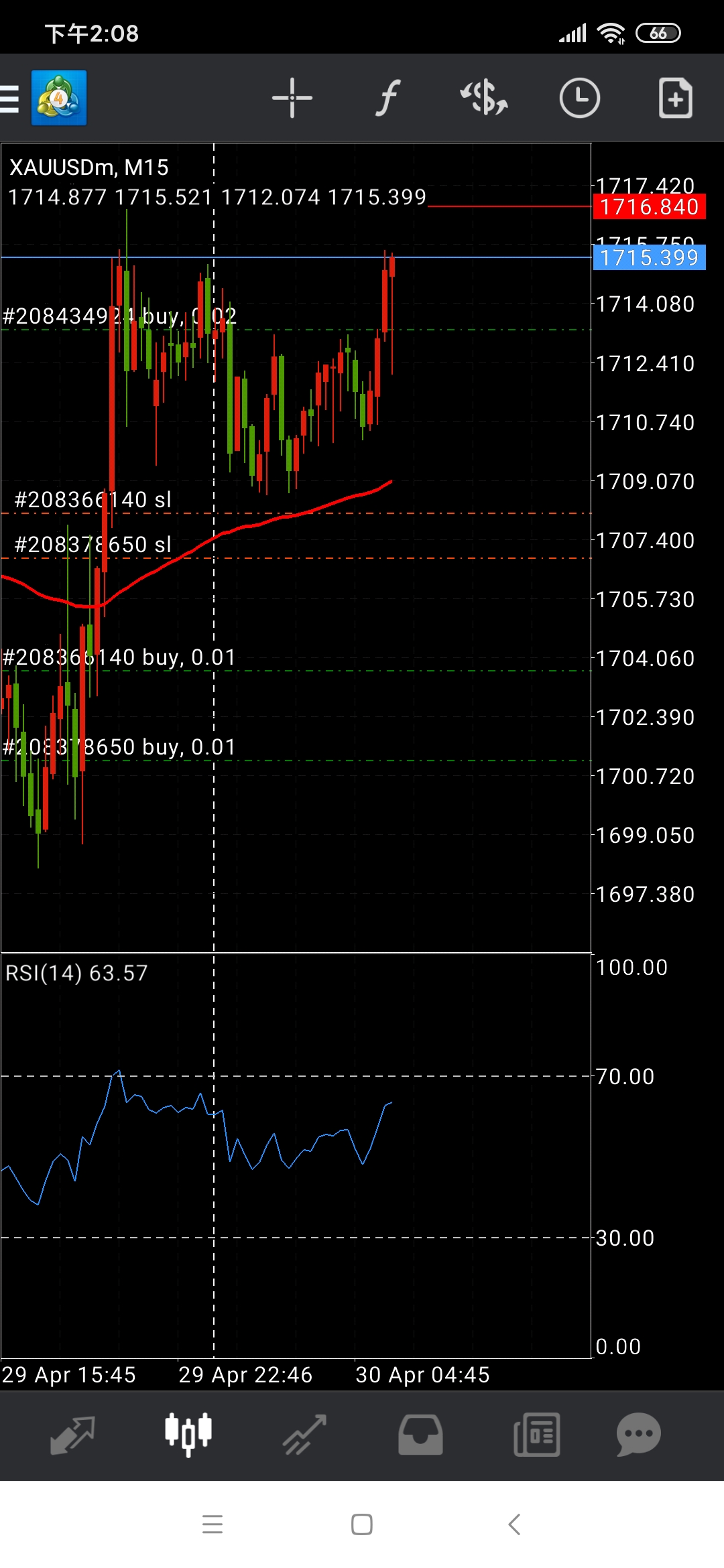
Task: Go back using the system back button
Action: point(514,1524)
